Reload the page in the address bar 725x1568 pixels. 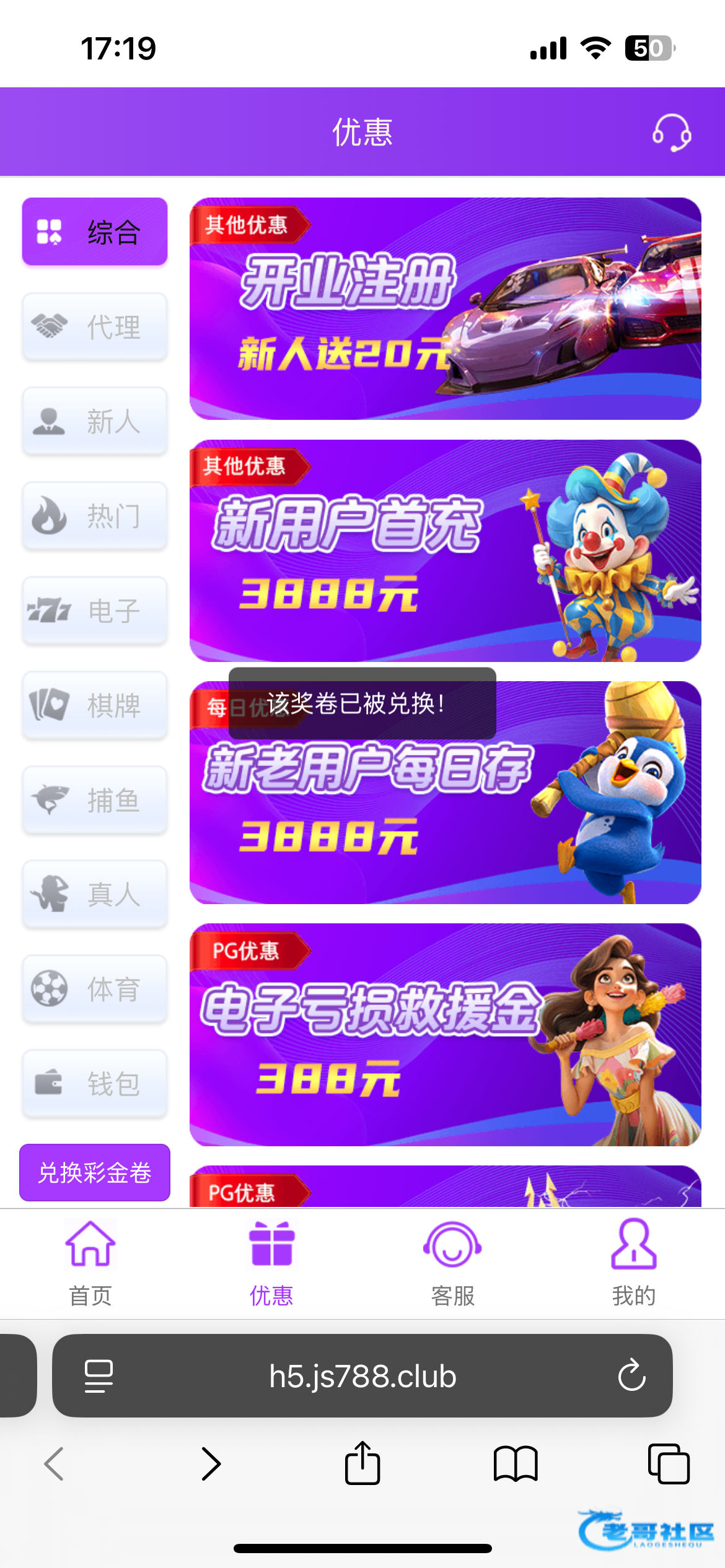(631, 1375)
